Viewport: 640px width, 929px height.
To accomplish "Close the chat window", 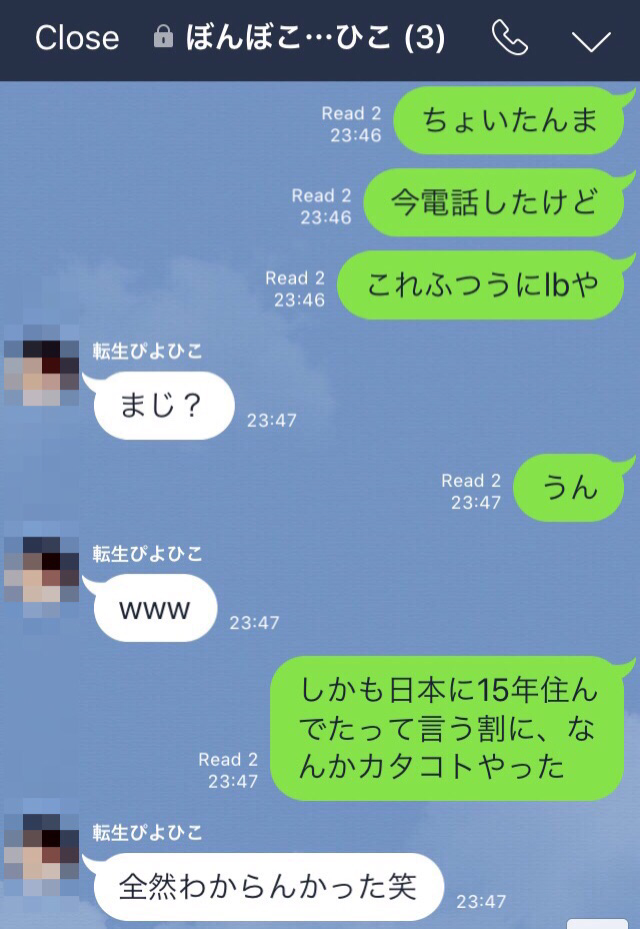I will pos(76,39).
